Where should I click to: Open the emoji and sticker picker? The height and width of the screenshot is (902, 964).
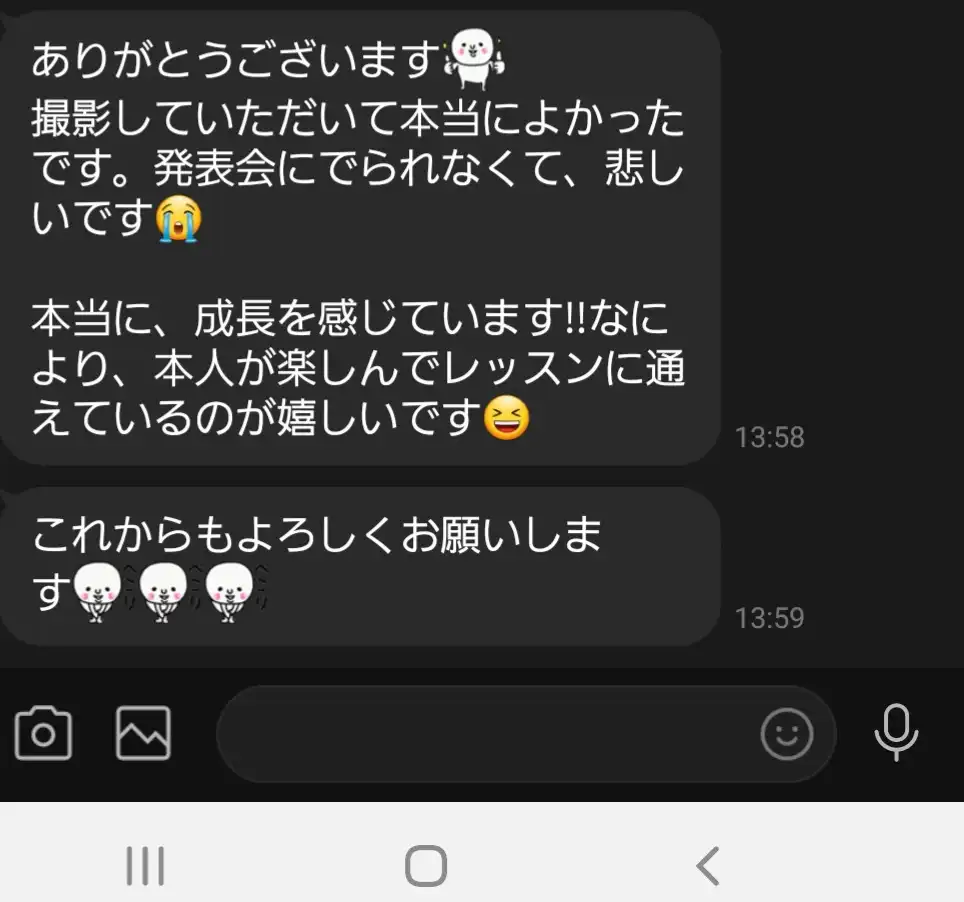(x=787, y=735)
